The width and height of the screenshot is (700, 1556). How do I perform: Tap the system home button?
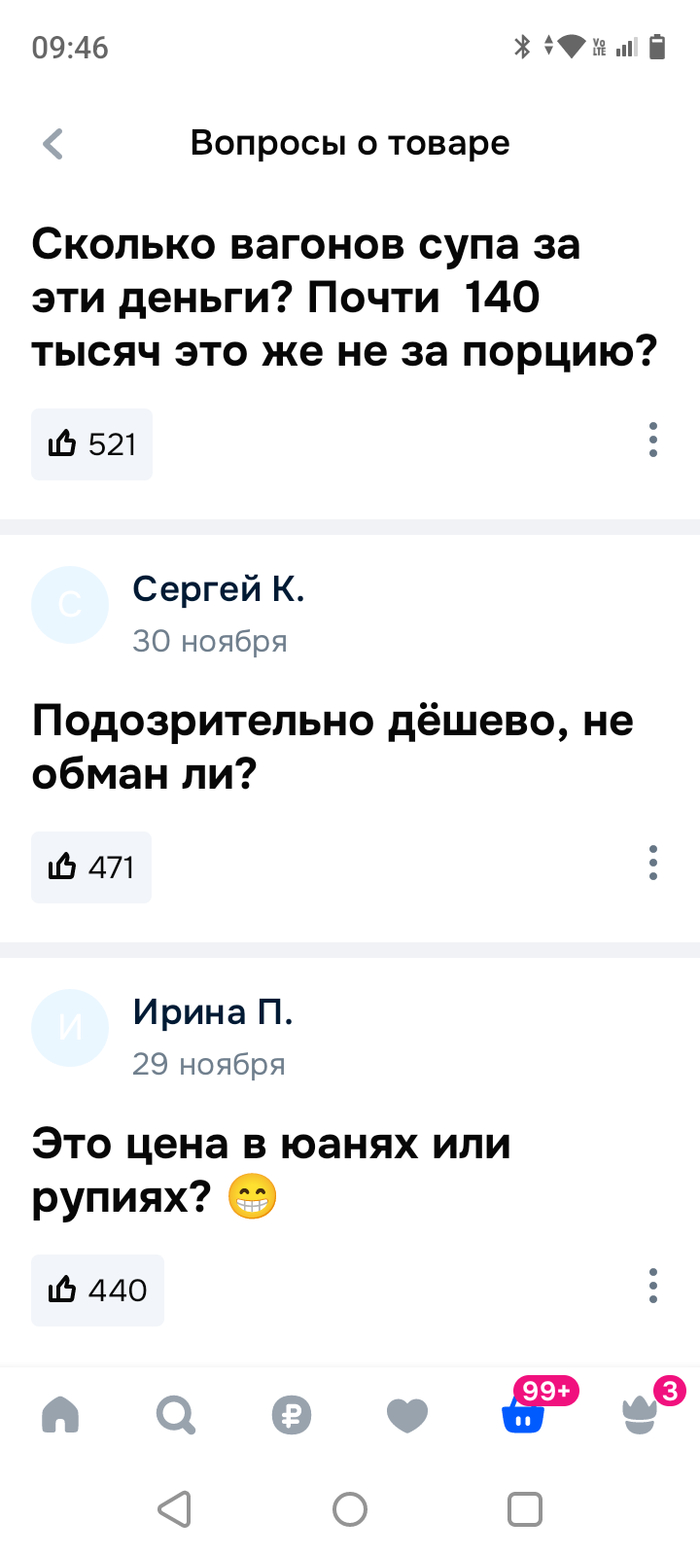(x=350, y=1508)
